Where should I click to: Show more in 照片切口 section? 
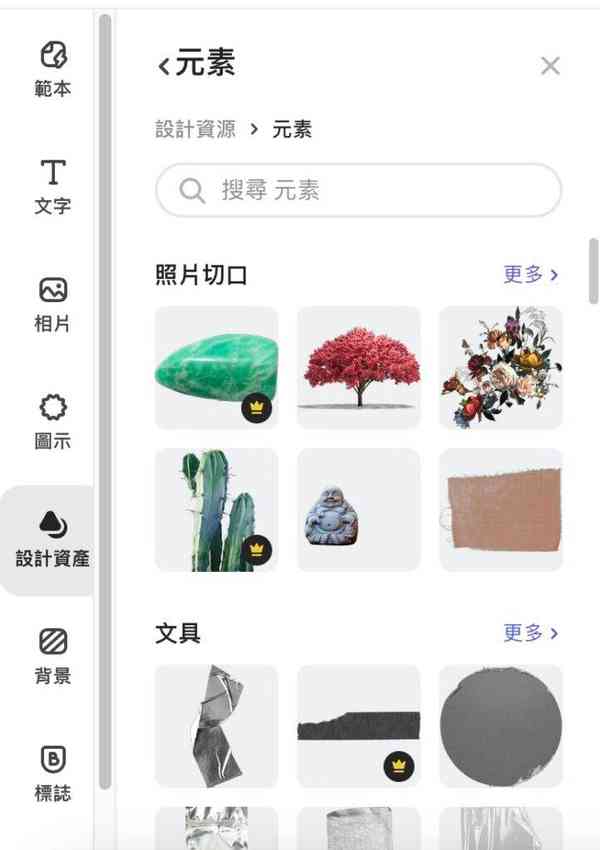tap(530, 274)
